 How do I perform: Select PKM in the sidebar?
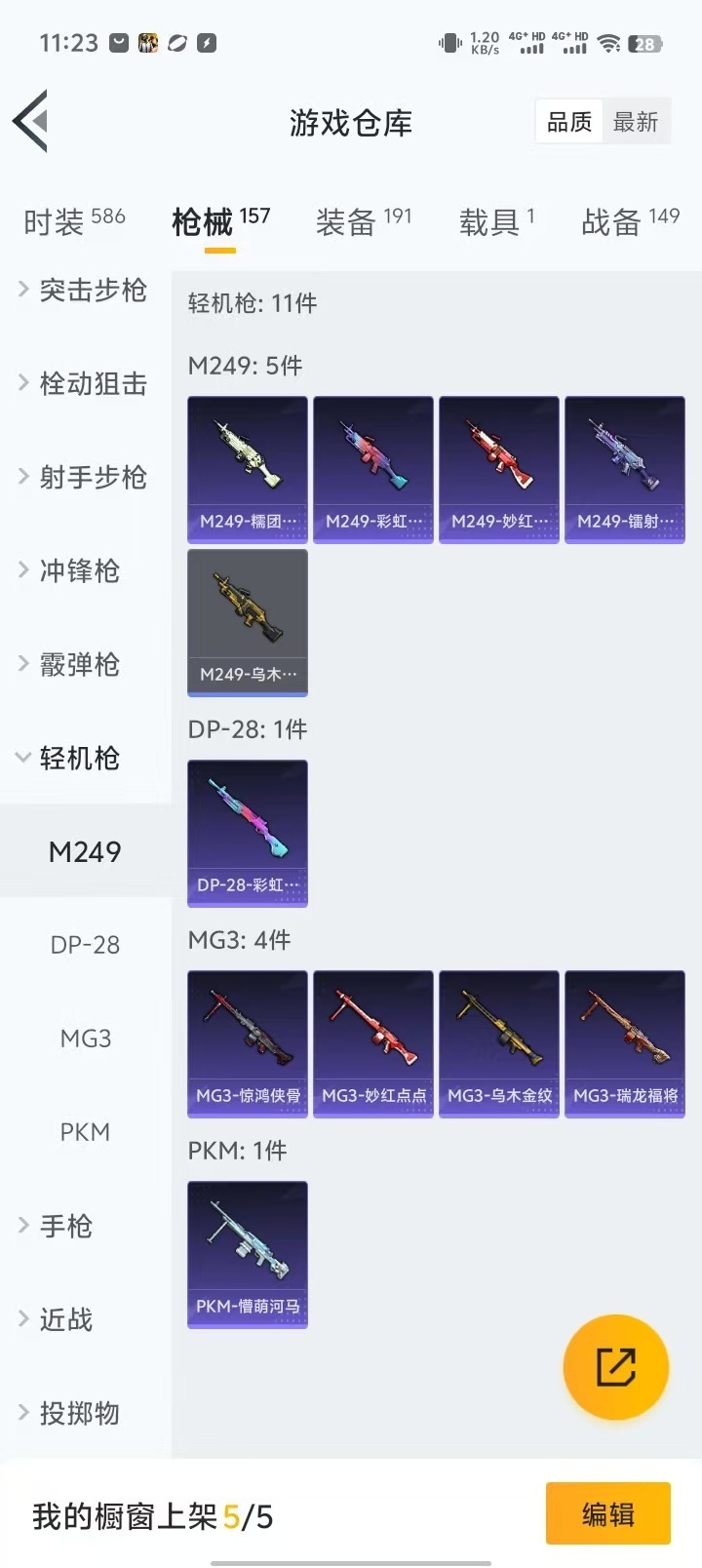pyautogui.click(x=85, y=1132)
